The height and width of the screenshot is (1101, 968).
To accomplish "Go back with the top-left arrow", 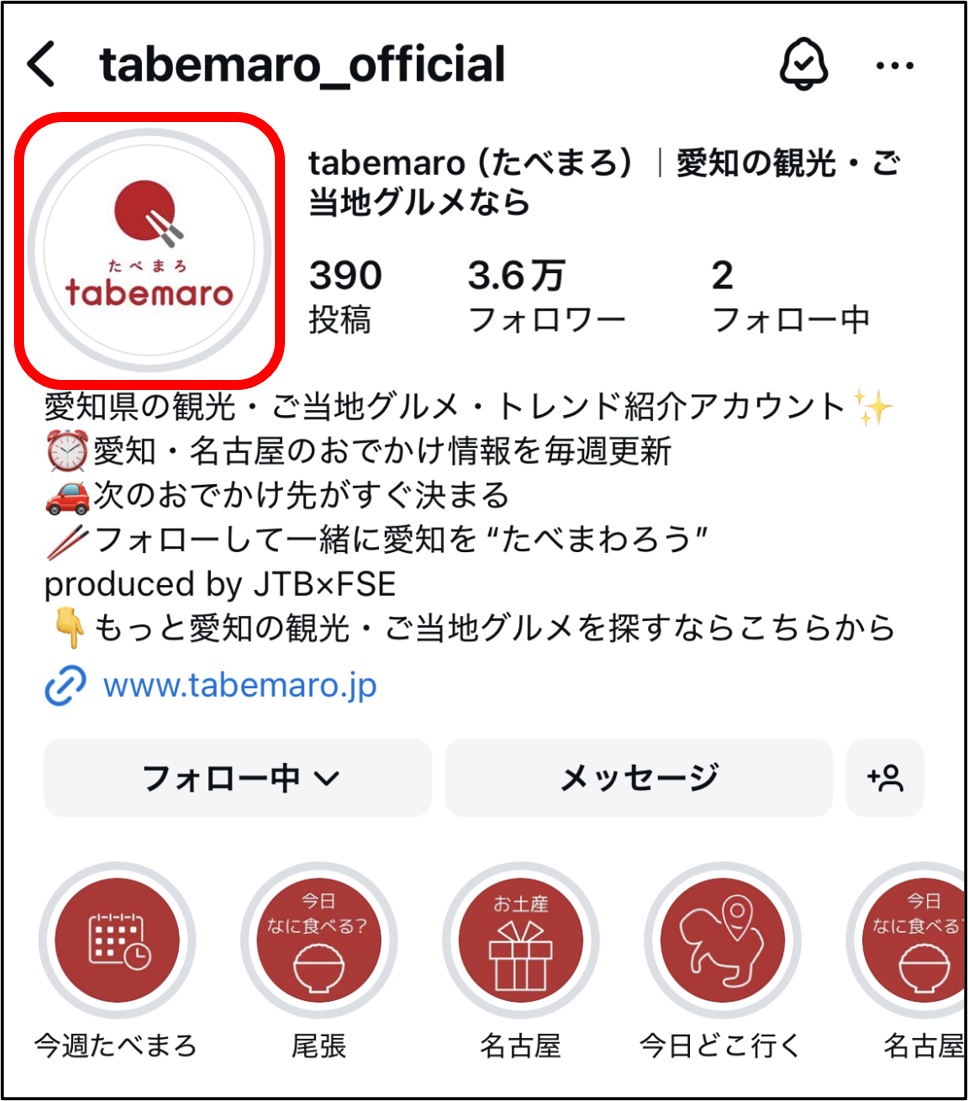I will coord(41,65).
